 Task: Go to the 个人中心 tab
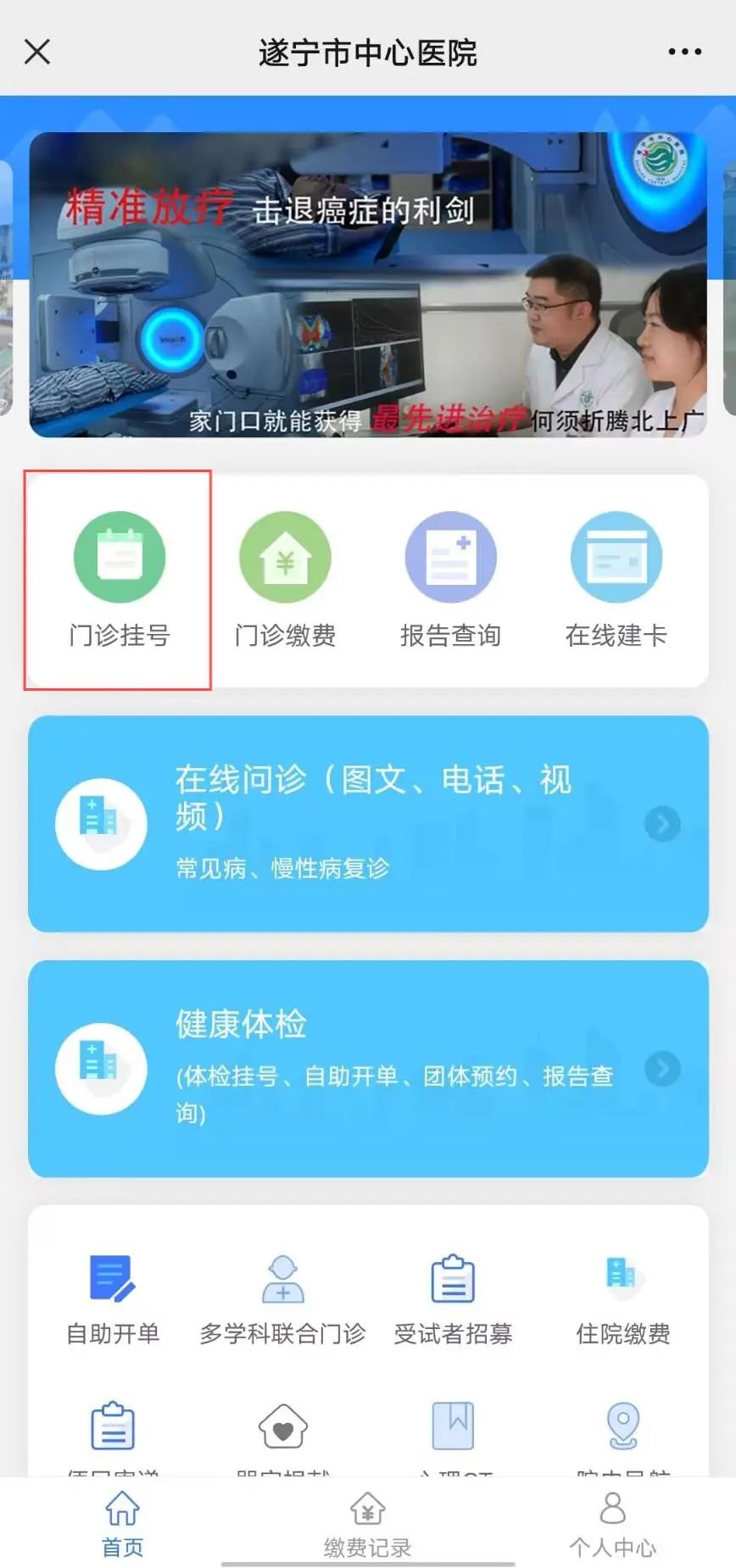[612, 1523]
